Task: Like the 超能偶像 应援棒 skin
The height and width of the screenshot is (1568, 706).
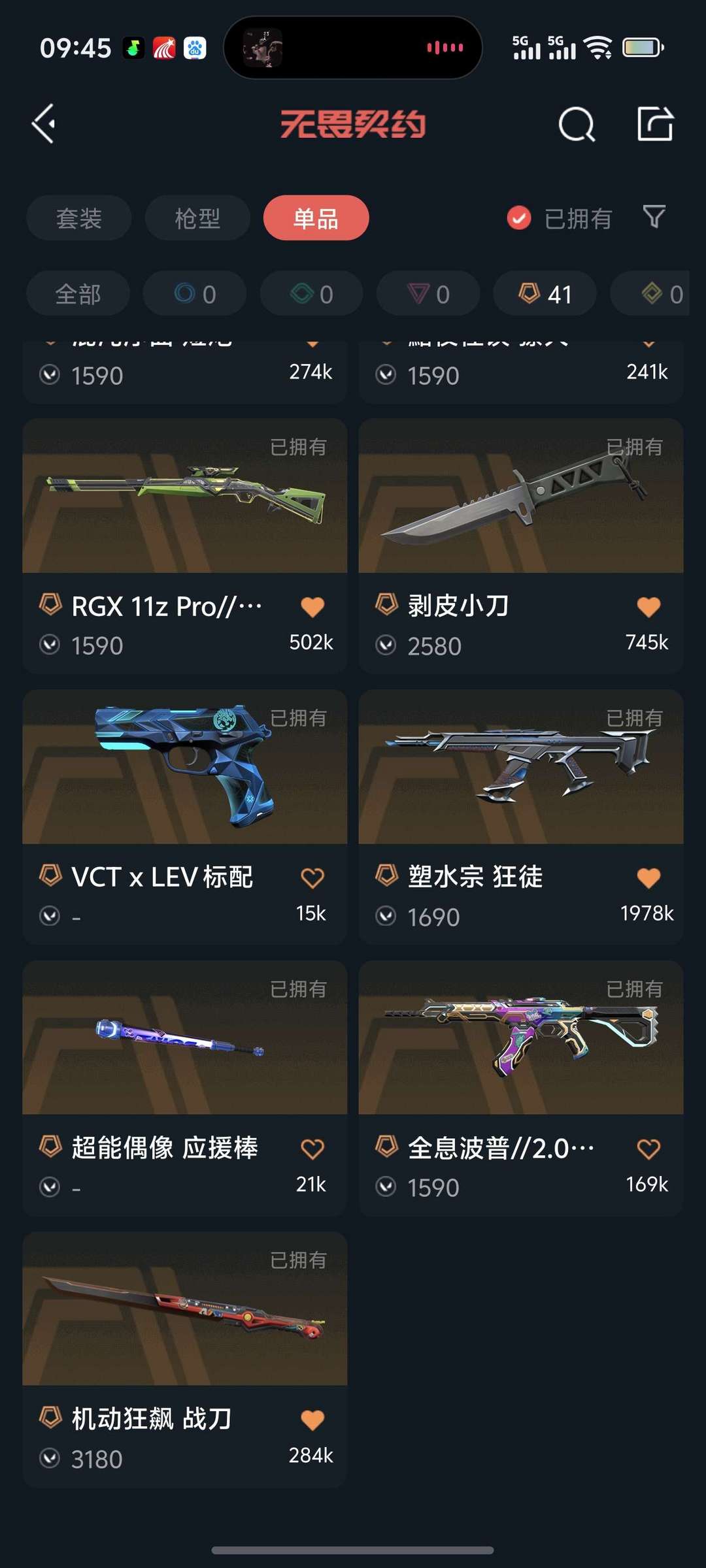Action: (312, 1149)
